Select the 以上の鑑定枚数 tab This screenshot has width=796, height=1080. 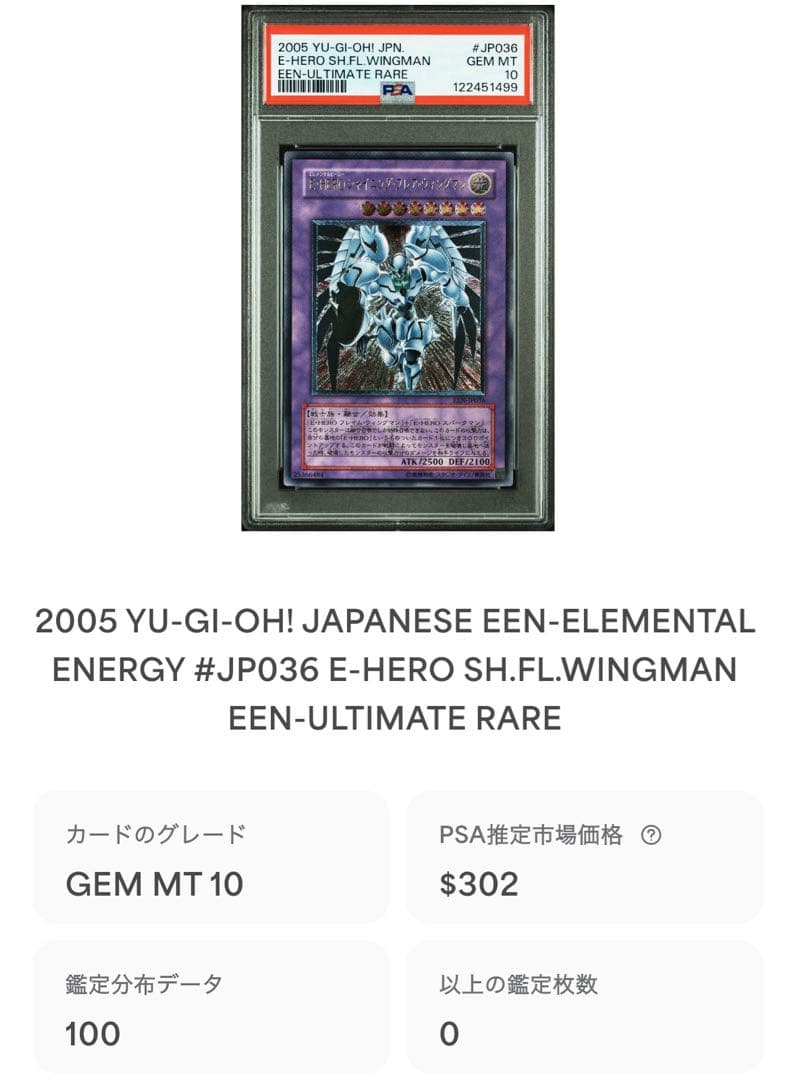point(516,981)
